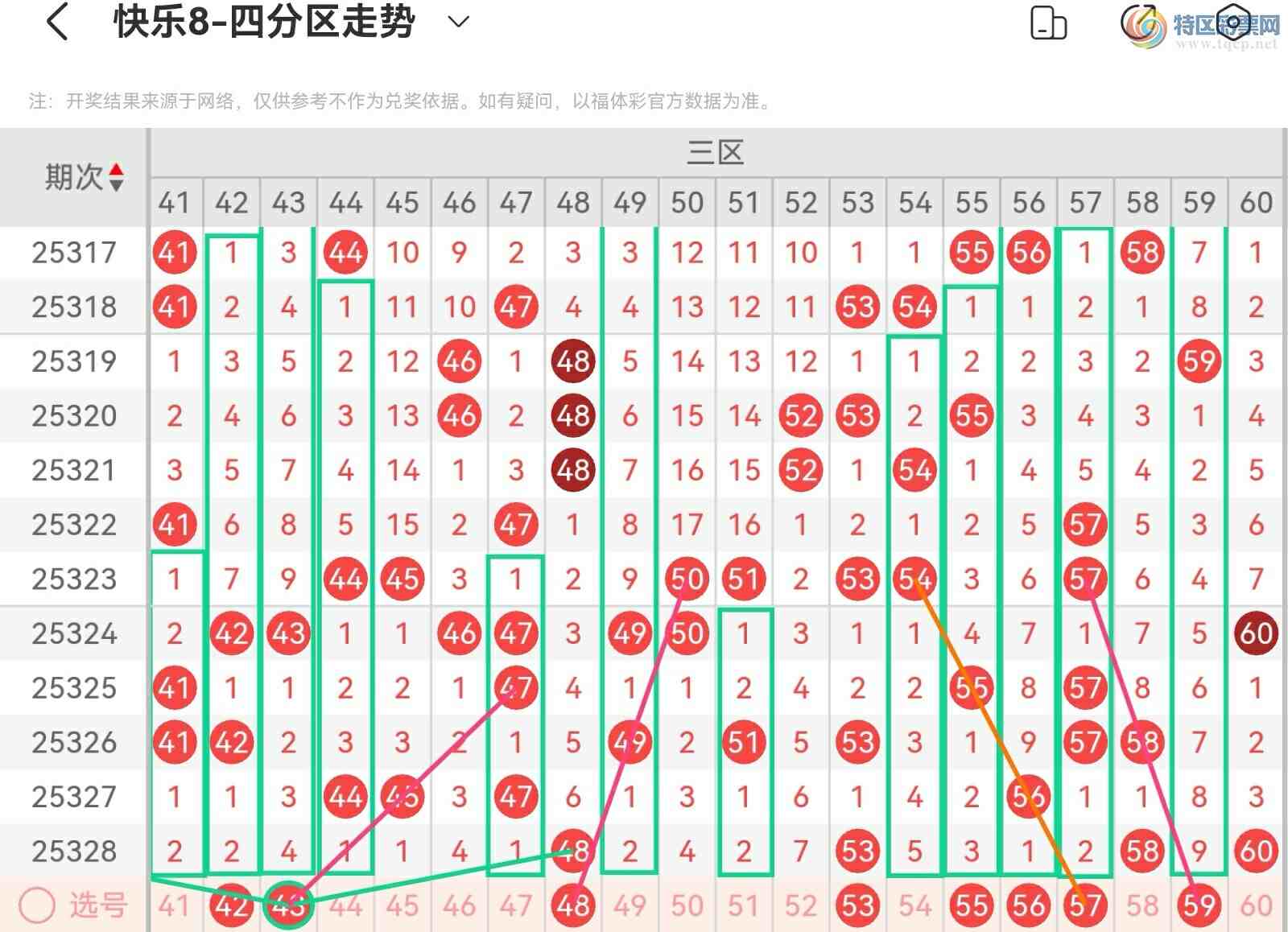Deselect number 53 in the 选号 row

tap(857, 906)
